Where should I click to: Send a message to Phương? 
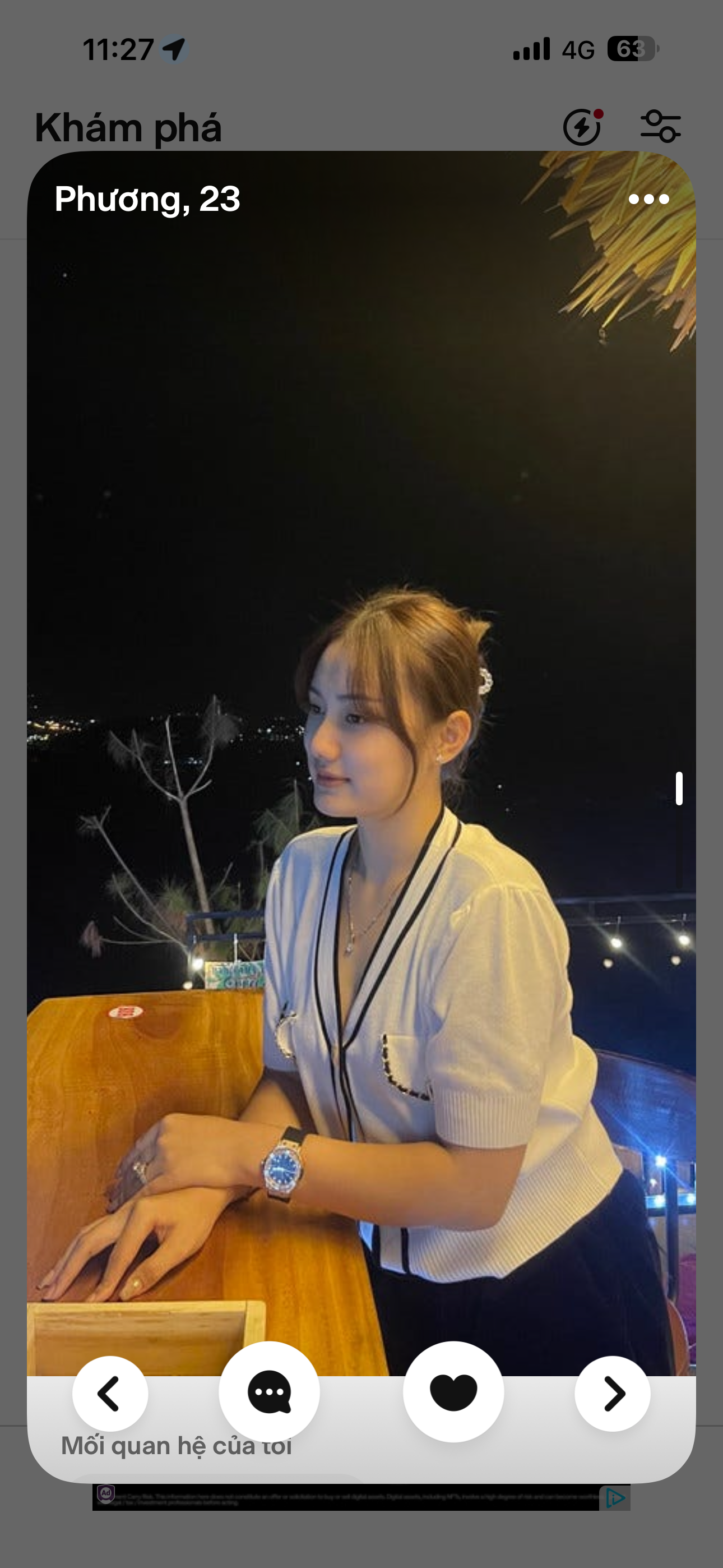269,1392
